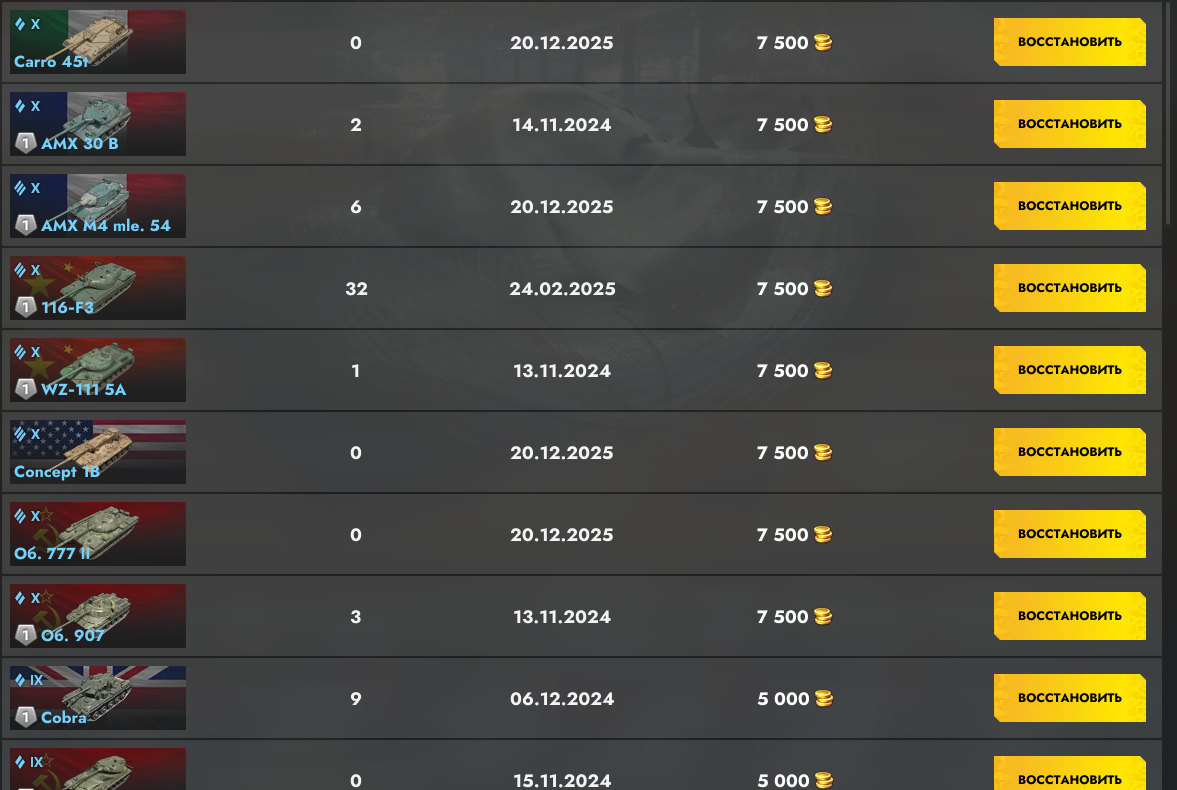The image size is (1177, 790).
Task: Select ВОССТАНОВИТЬ next to 116-F3
Action: (x=1069, y=288)
